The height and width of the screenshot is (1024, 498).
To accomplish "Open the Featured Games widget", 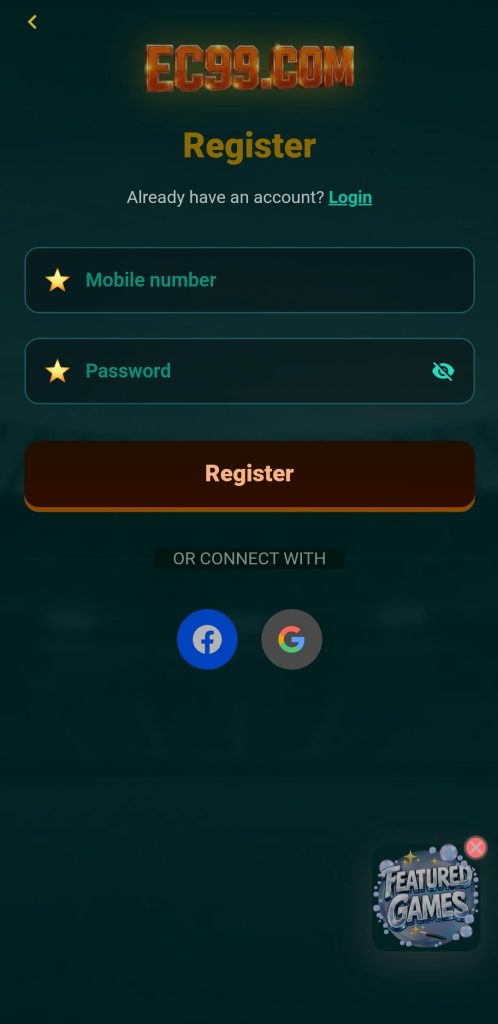I will click(426, 898).
